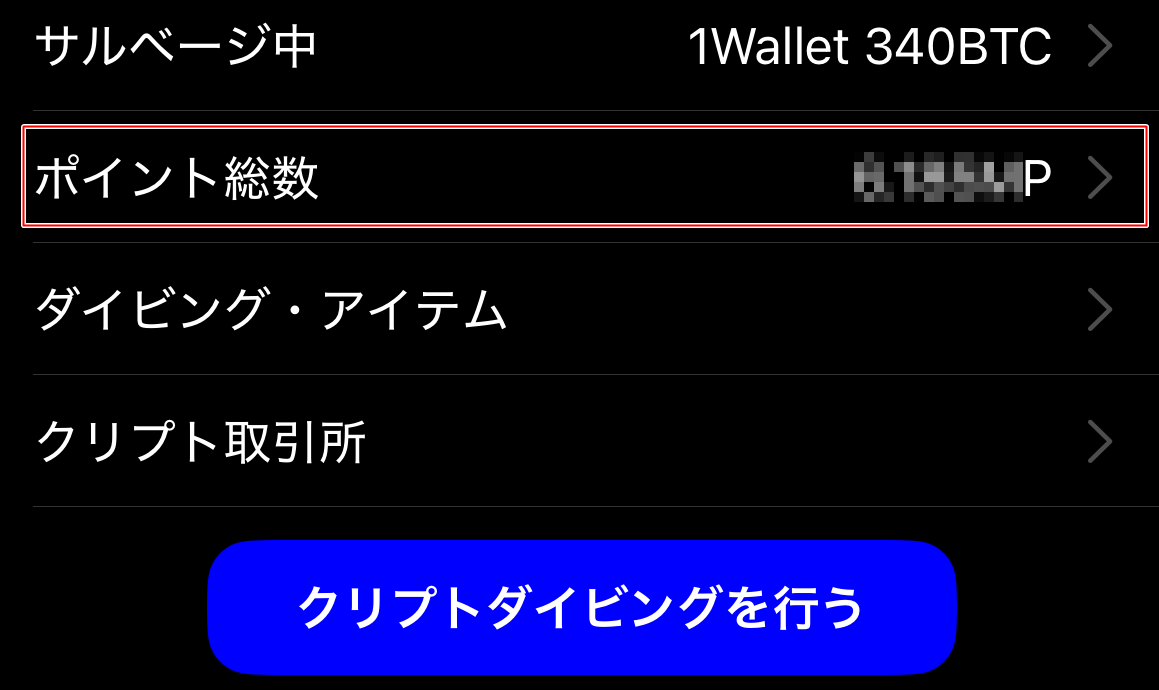Open ダイビング・アイテム
This screenshot has width=1159, height=690.
pos(580,309)
